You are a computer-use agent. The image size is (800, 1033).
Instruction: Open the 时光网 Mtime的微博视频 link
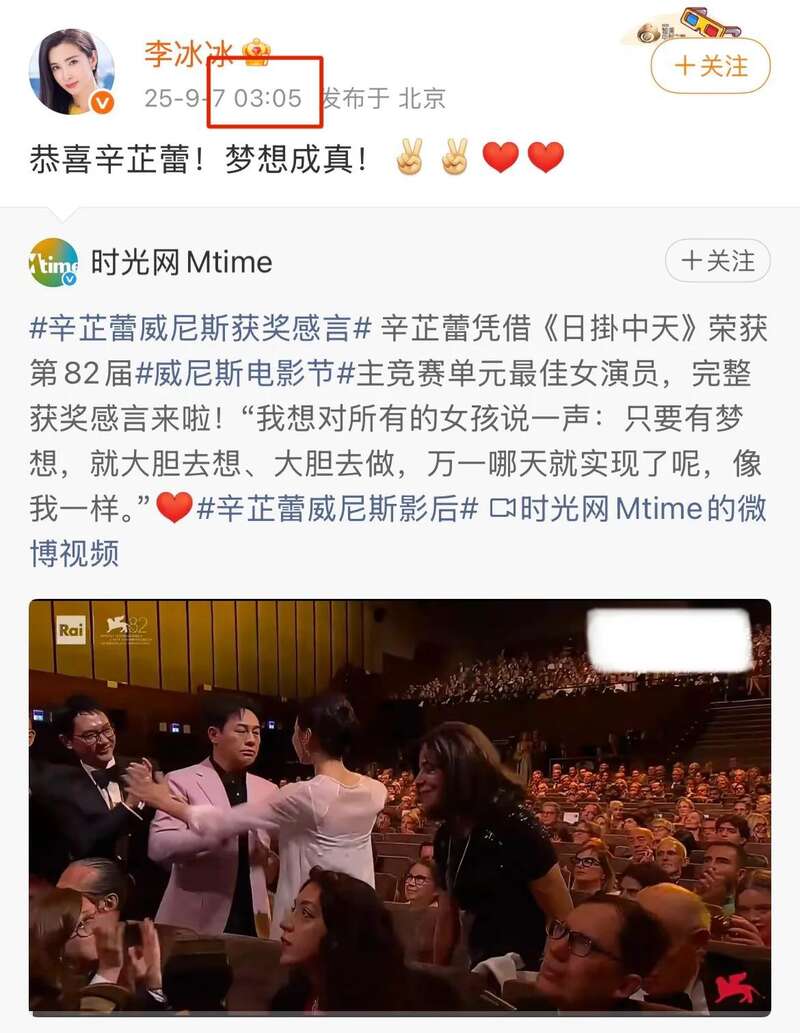tap(628, 508)
